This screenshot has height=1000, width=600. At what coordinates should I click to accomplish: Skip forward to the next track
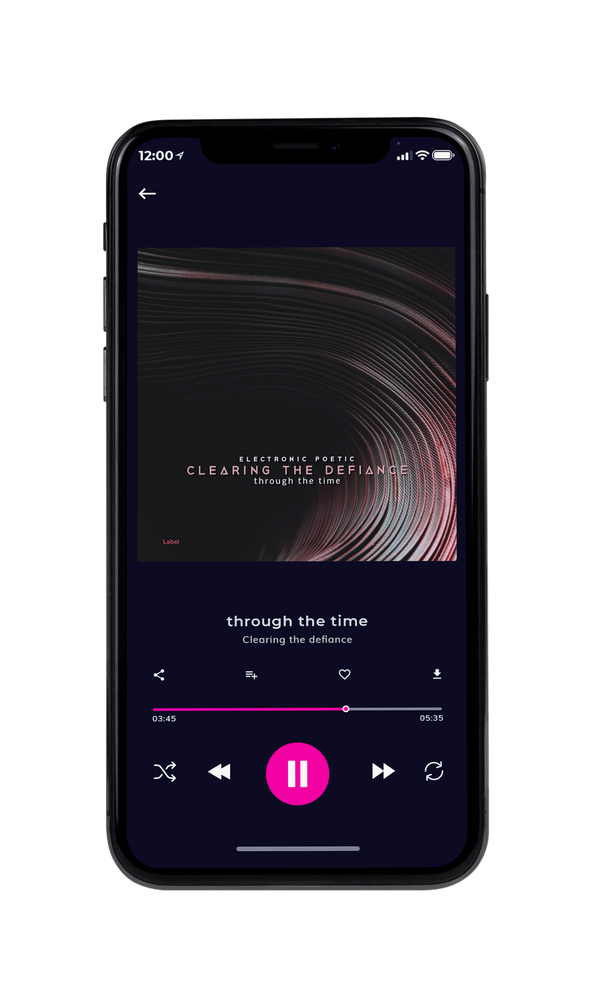click(383, 771)
